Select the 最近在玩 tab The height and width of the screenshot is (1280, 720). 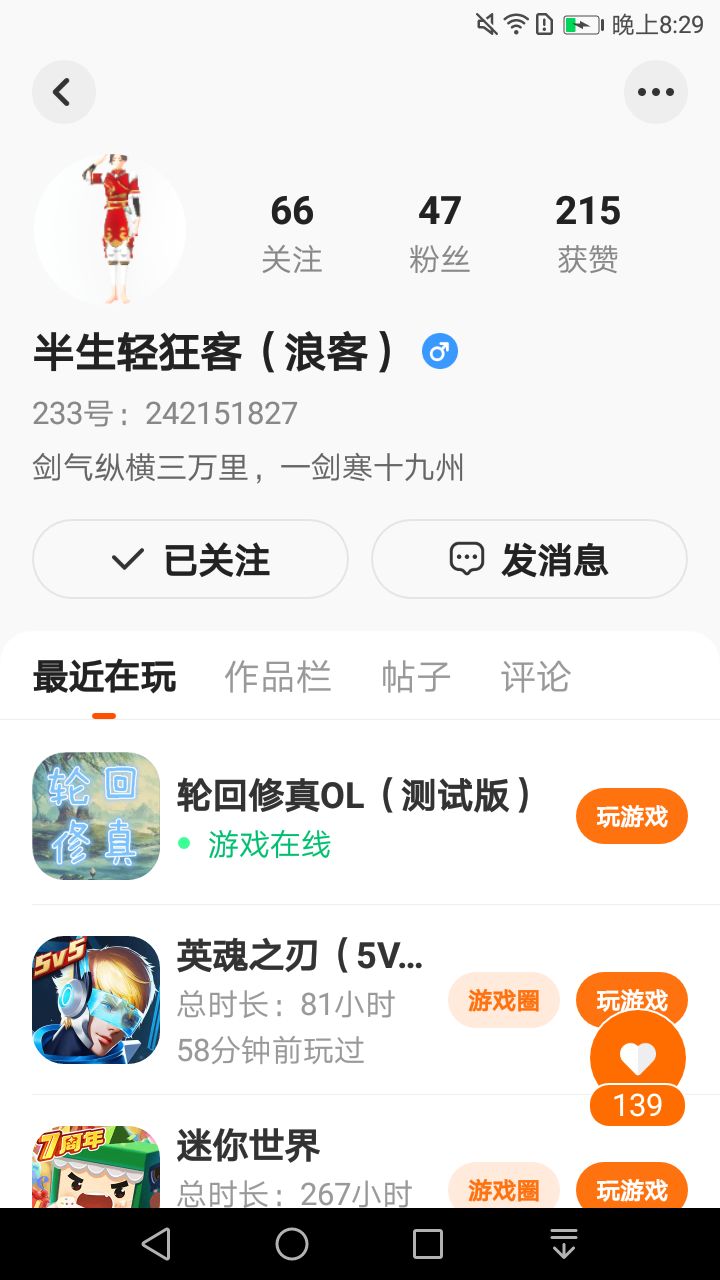tap(104, 677)
